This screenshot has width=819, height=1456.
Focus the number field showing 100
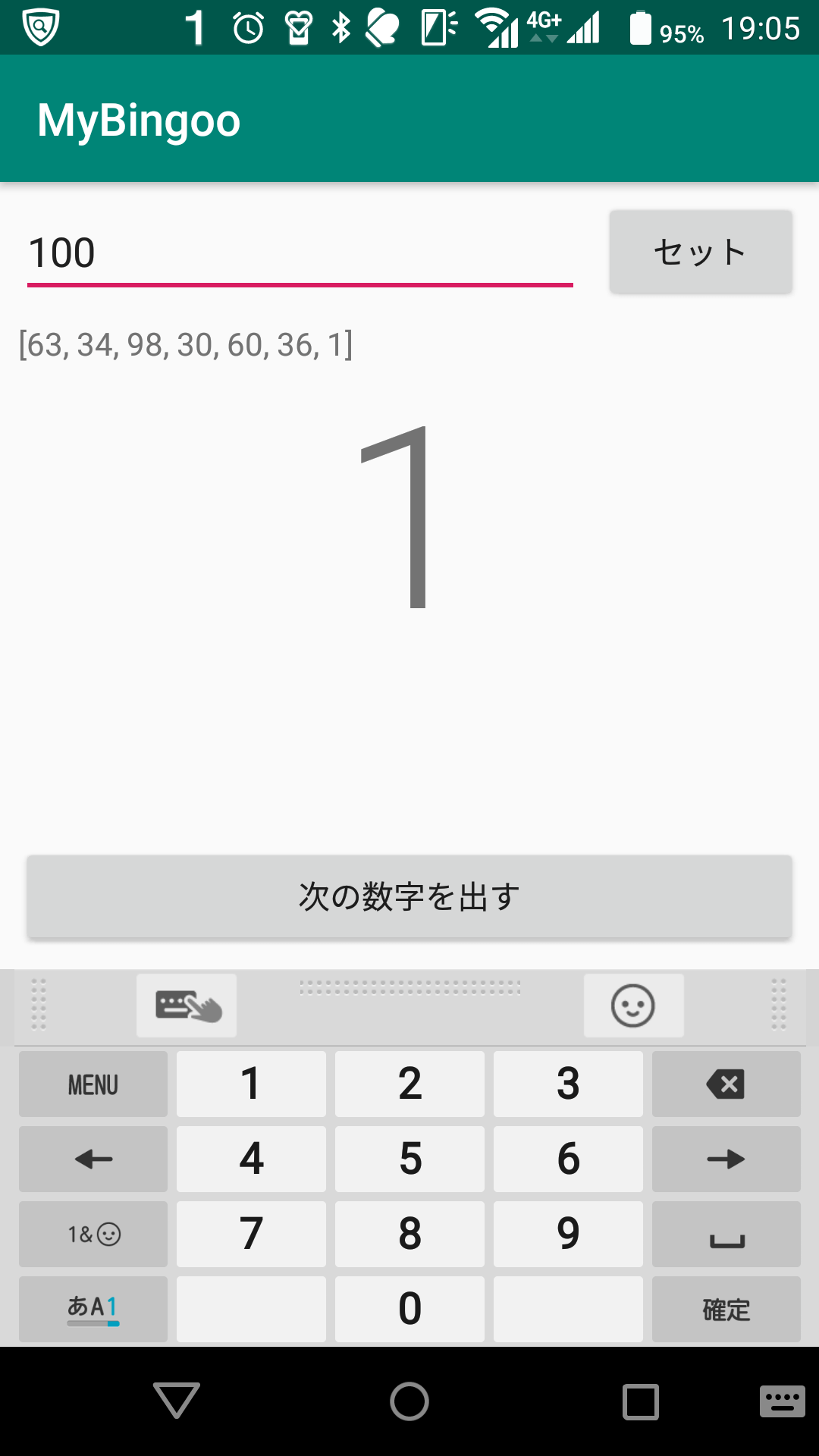(300, 253)
